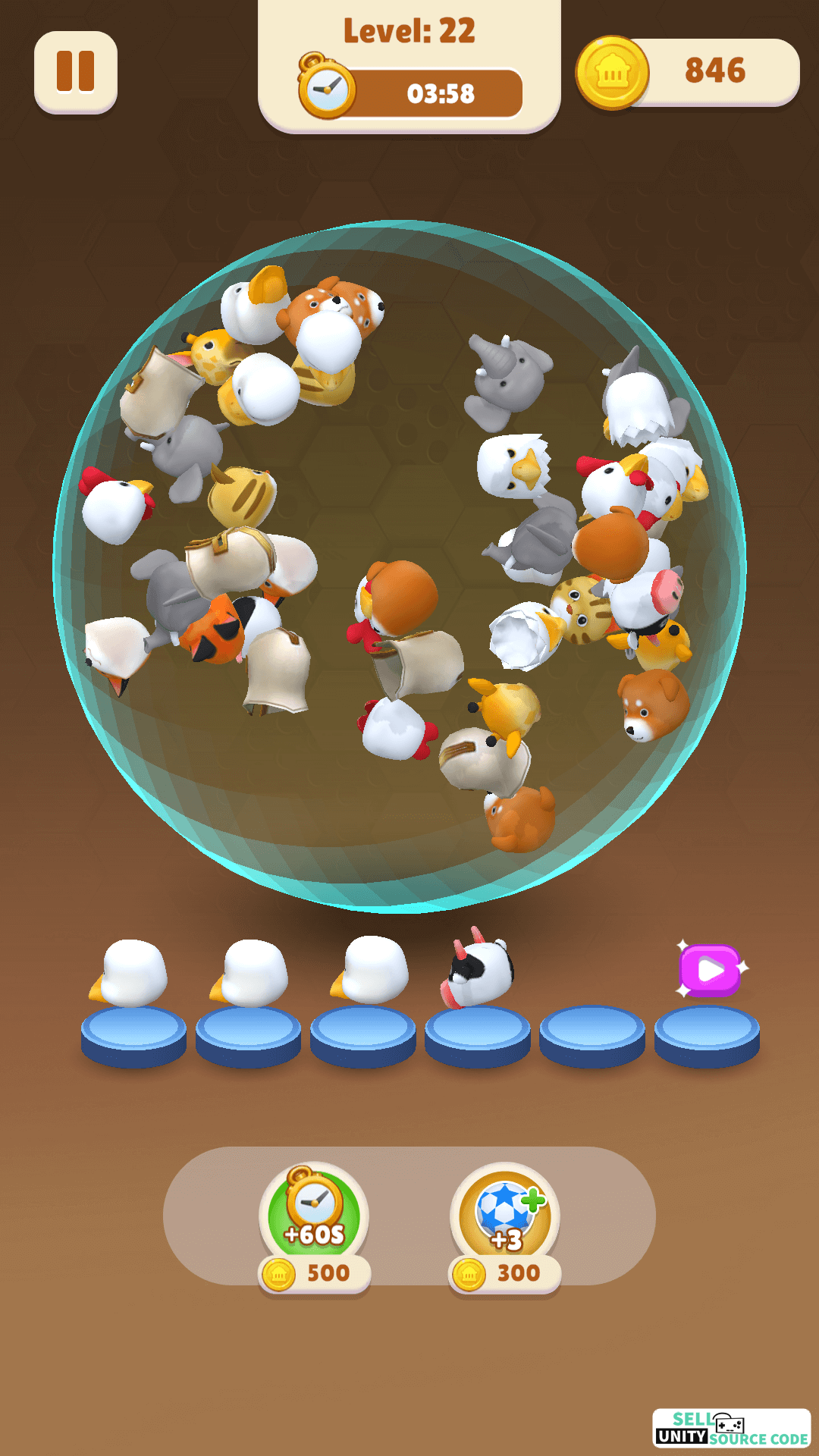Viewport: 819px width, 1456px height.
Task: Tap the bald eagle head in the bubble
Action: coord(513,465)
